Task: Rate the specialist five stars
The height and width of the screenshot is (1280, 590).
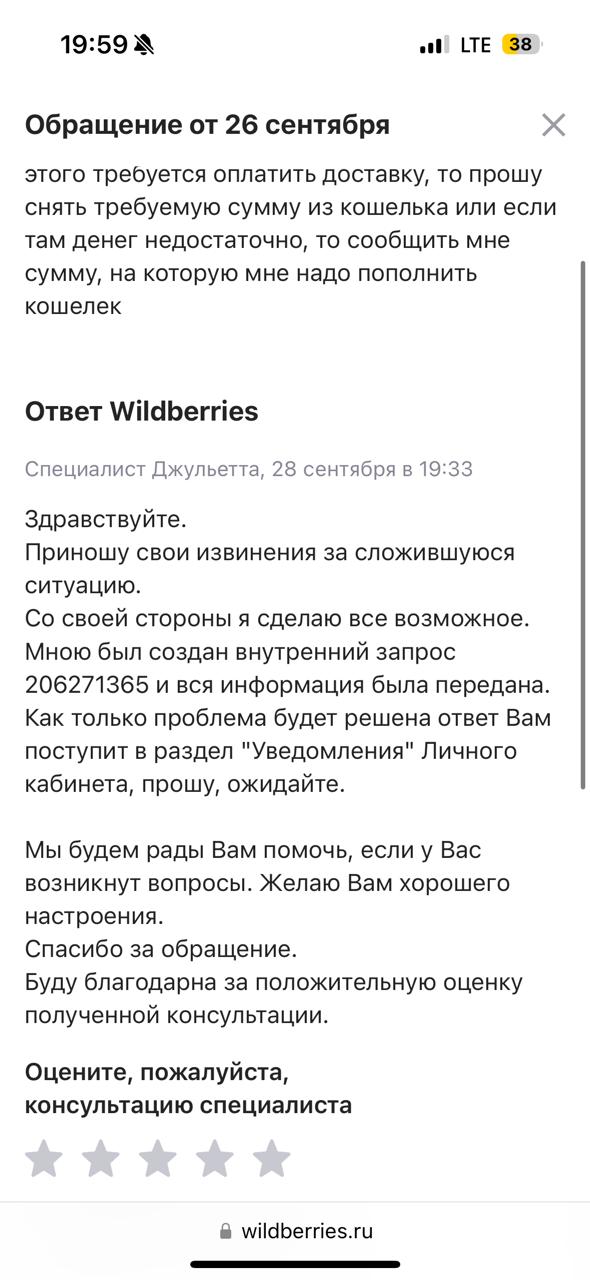Action: pos(272,1158)
